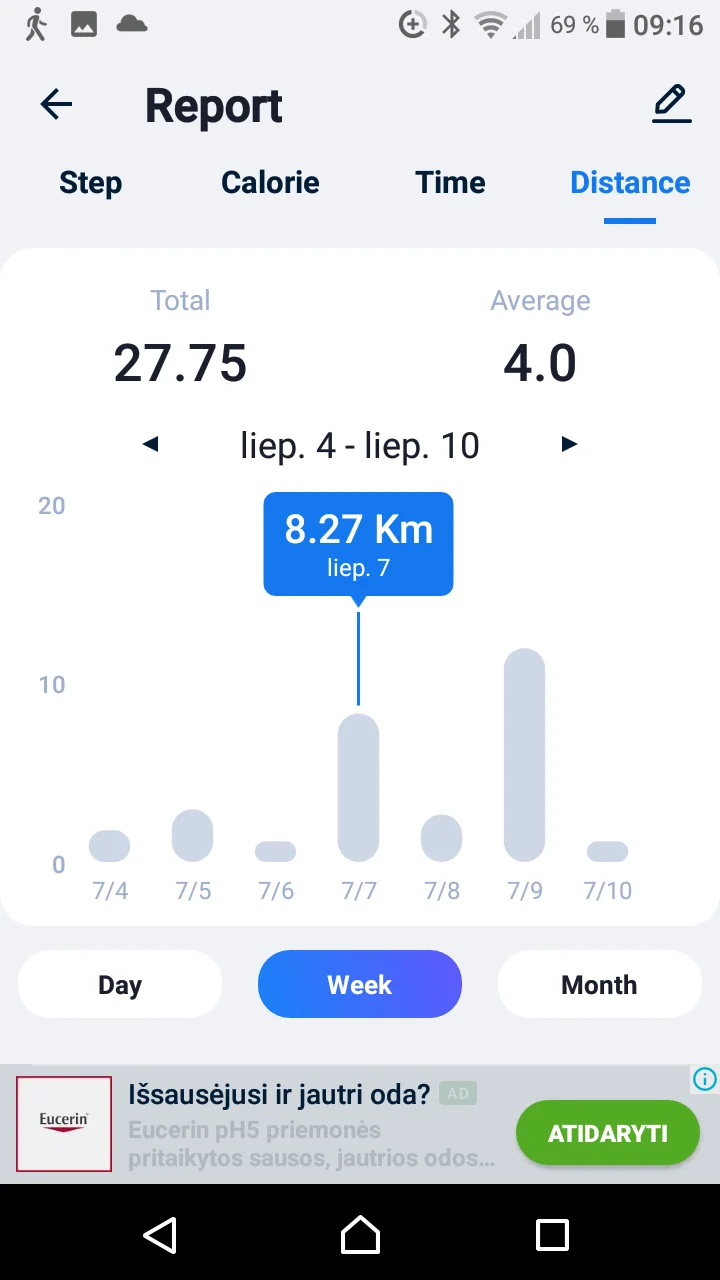Screen dimensions: 720x1280
Task: Open the recent apps view
Action: (x=552, y=1234)
